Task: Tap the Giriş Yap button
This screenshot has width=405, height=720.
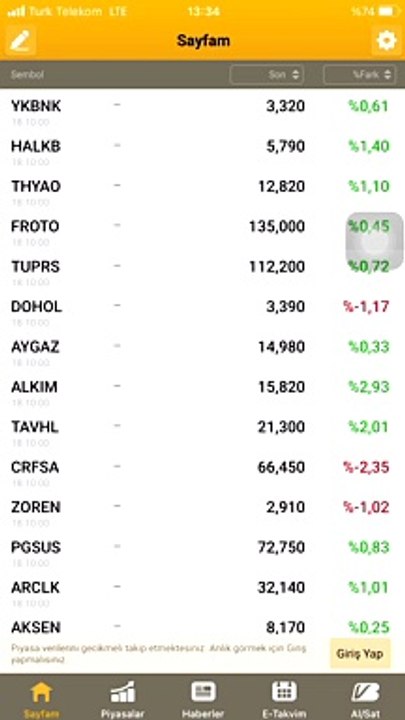Action: [360, 653]
